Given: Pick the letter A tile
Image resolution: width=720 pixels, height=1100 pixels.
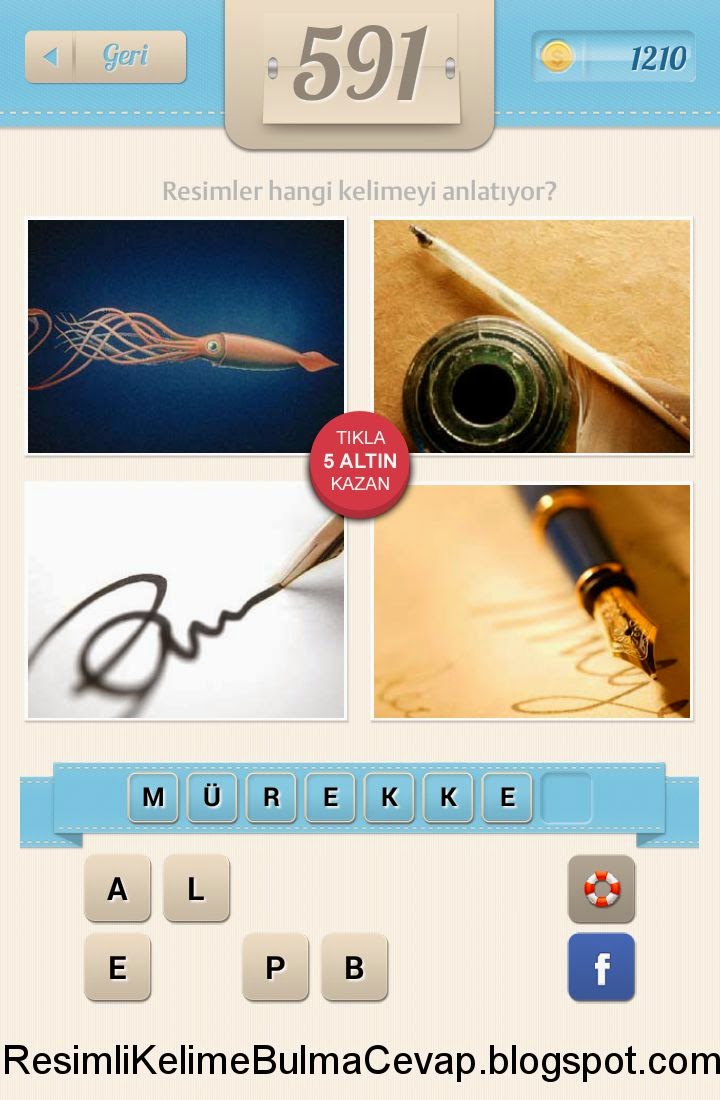Looking at the screenshot, I should [x=117, y=888].
